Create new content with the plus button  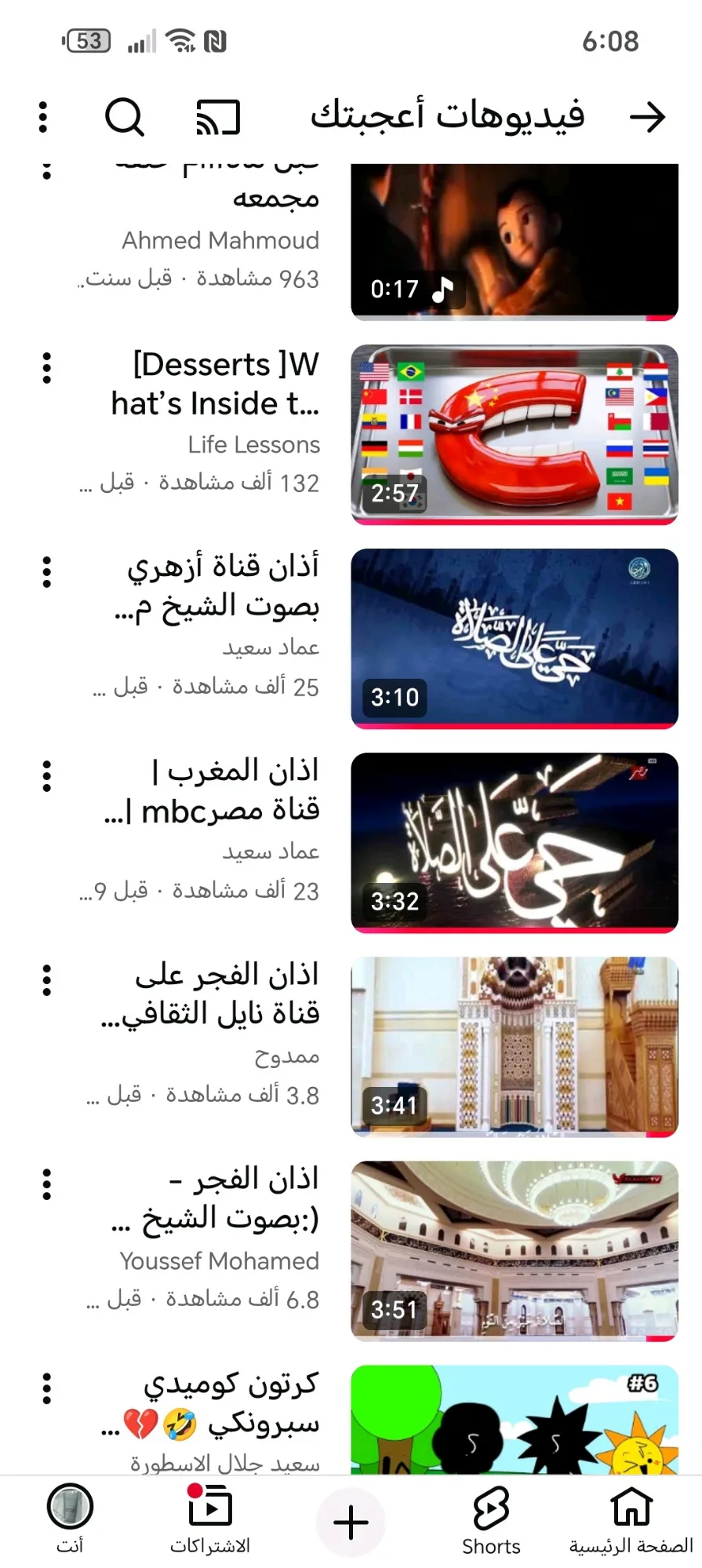351,1522
